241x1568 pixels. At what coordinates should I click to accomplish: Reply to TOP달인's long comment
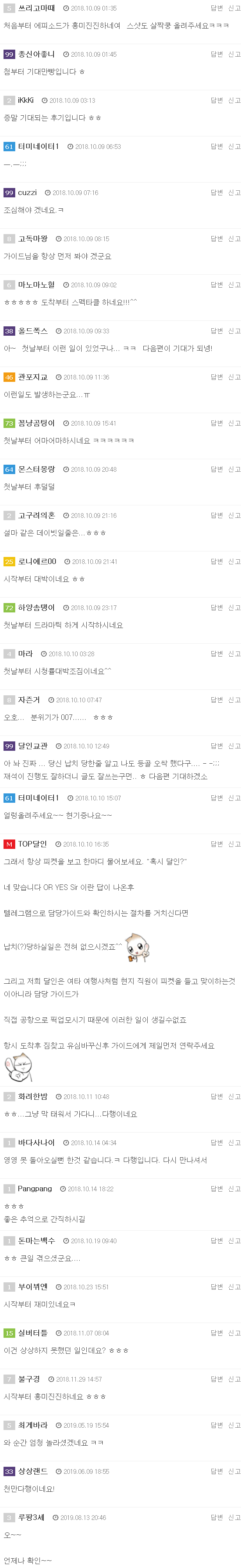pyautogui.click(x=216, y=844)
